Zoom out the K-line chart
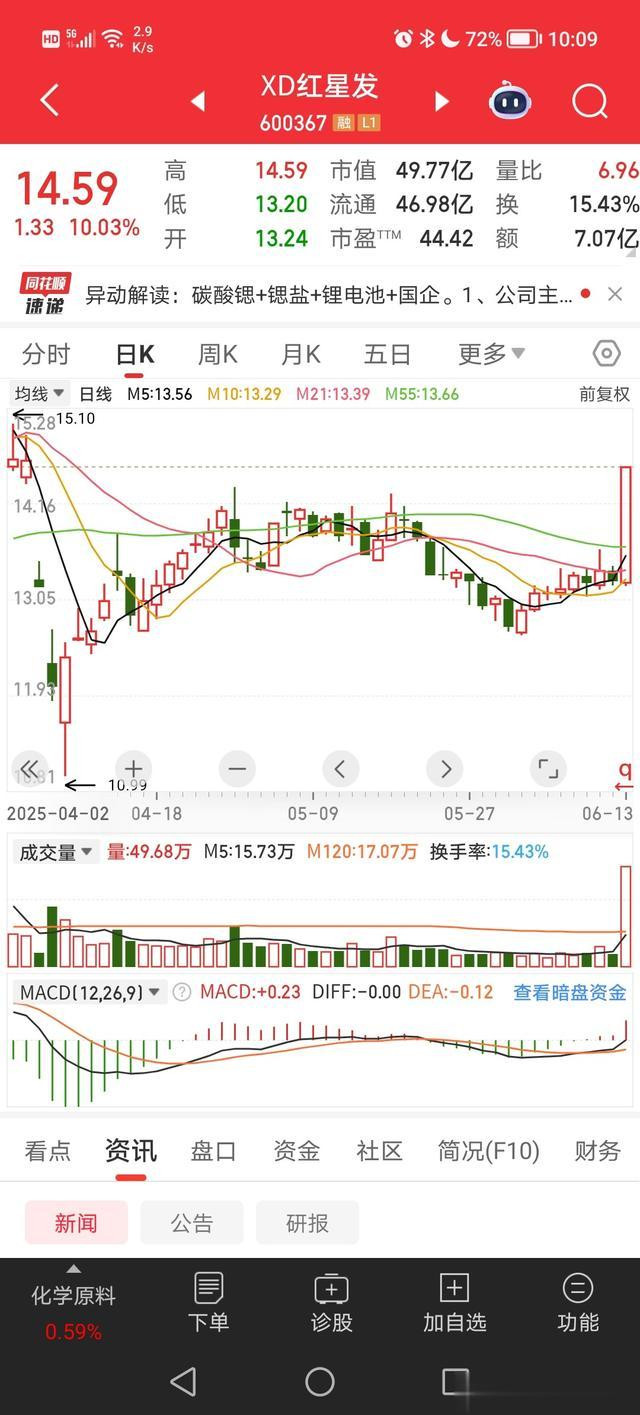 (237, 769)
